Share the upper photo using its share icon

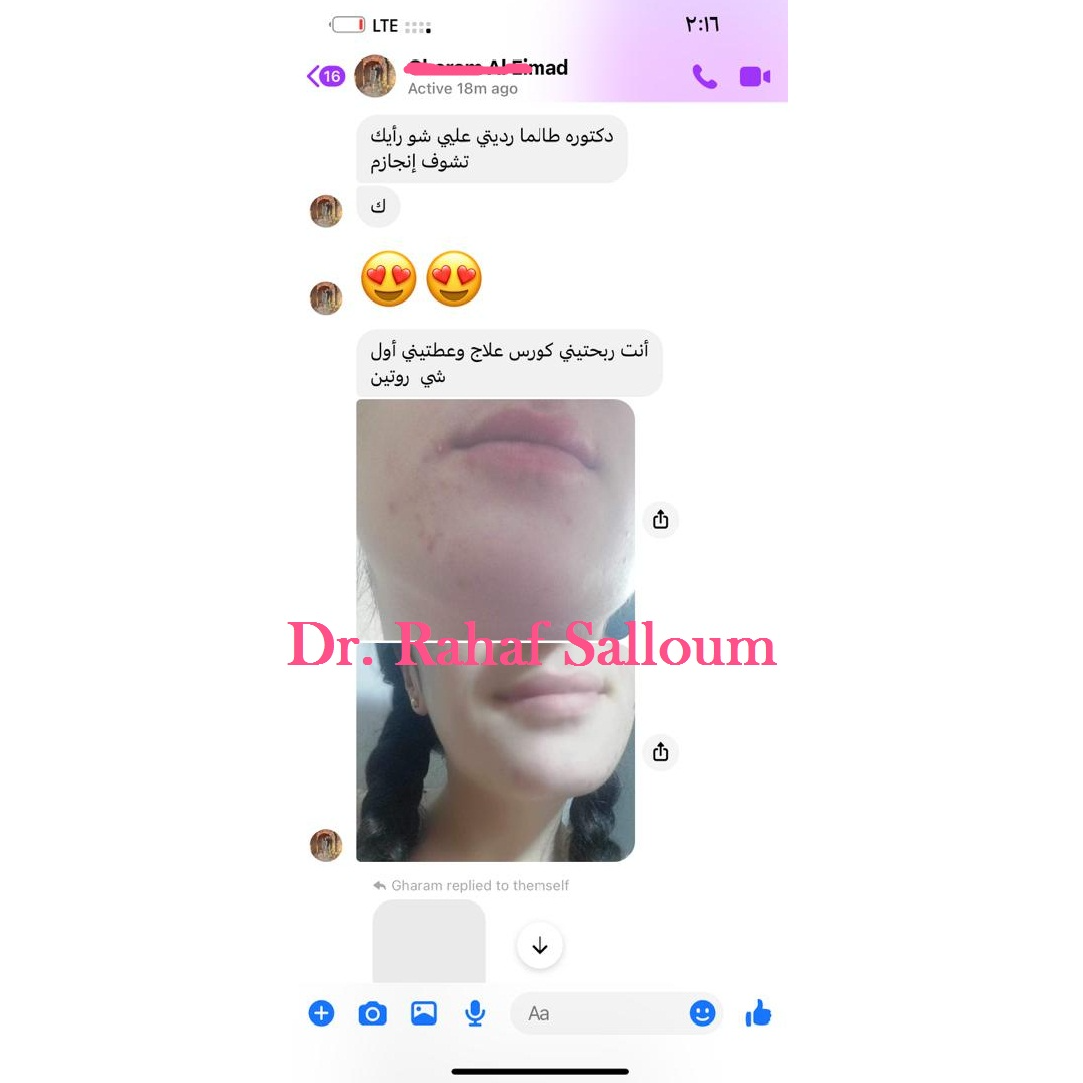point(660,520)
